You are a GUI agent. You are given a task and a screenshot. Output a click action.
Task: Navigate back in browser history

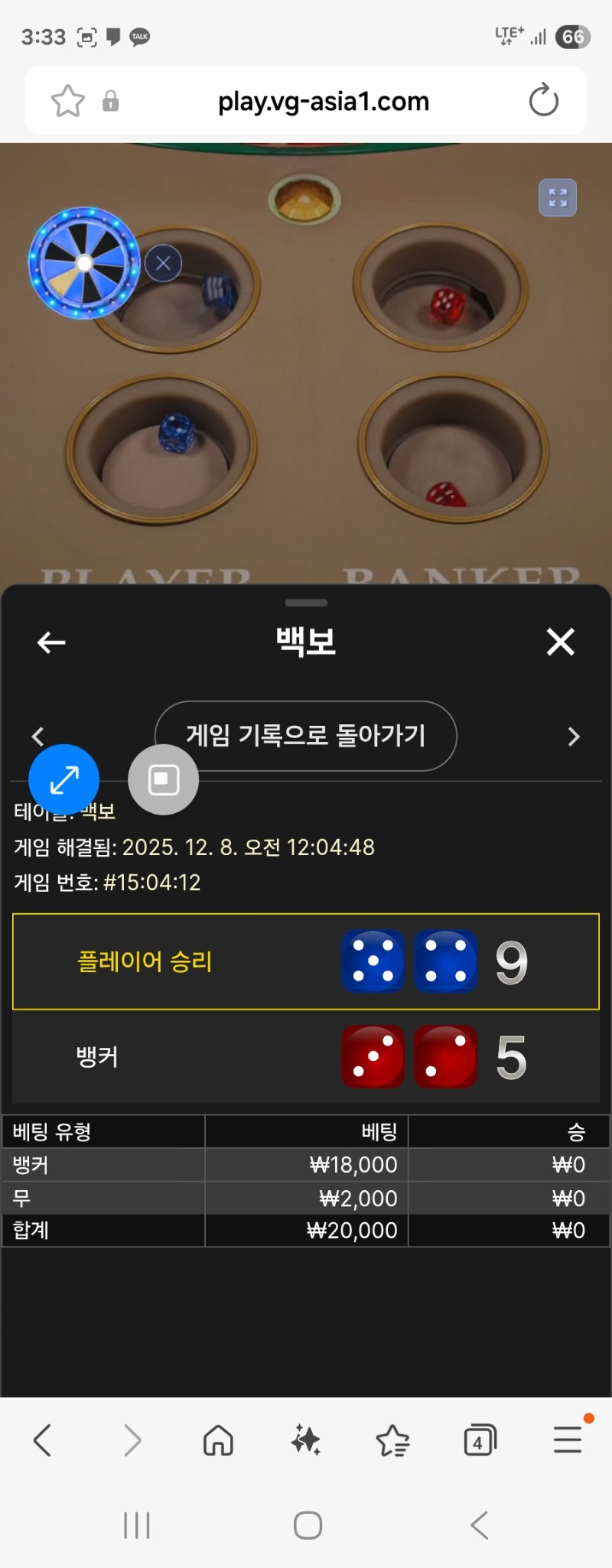[43, 1440]
